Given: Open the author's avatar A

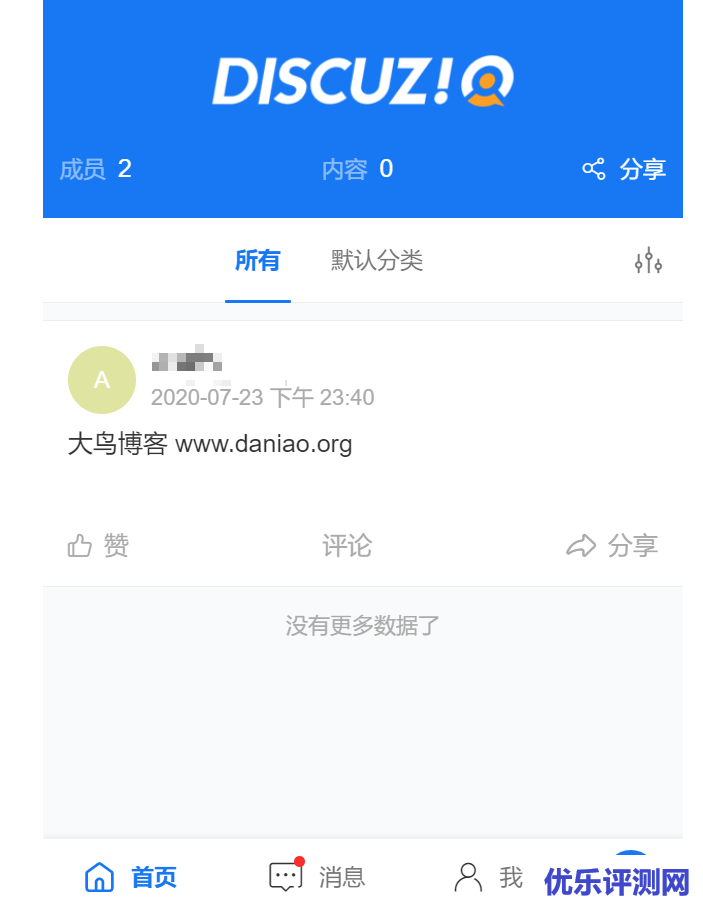Looking at the screenshot, I should click(x=102, y=380).
